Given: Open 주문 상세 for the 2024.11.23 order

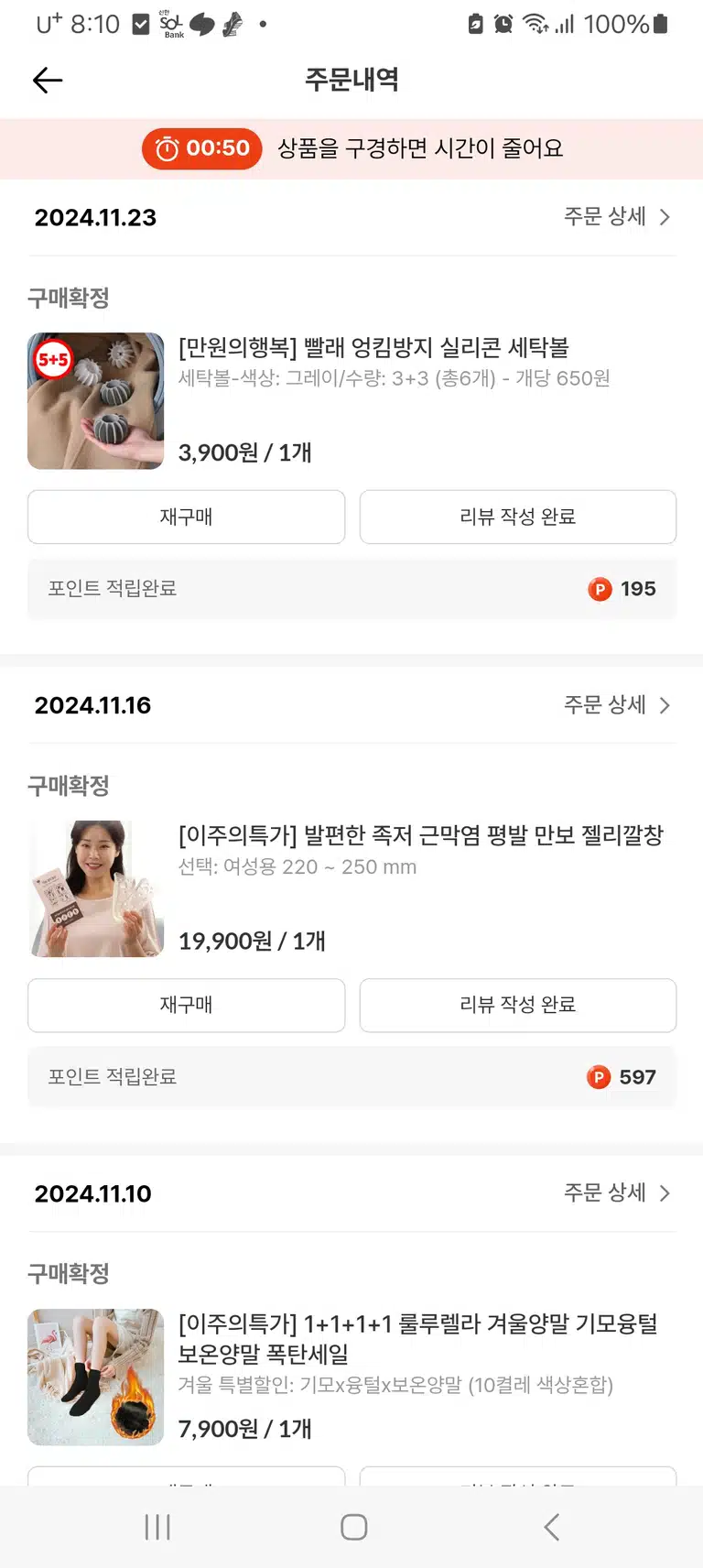Looking at the screenshot, I should (618, 217).
